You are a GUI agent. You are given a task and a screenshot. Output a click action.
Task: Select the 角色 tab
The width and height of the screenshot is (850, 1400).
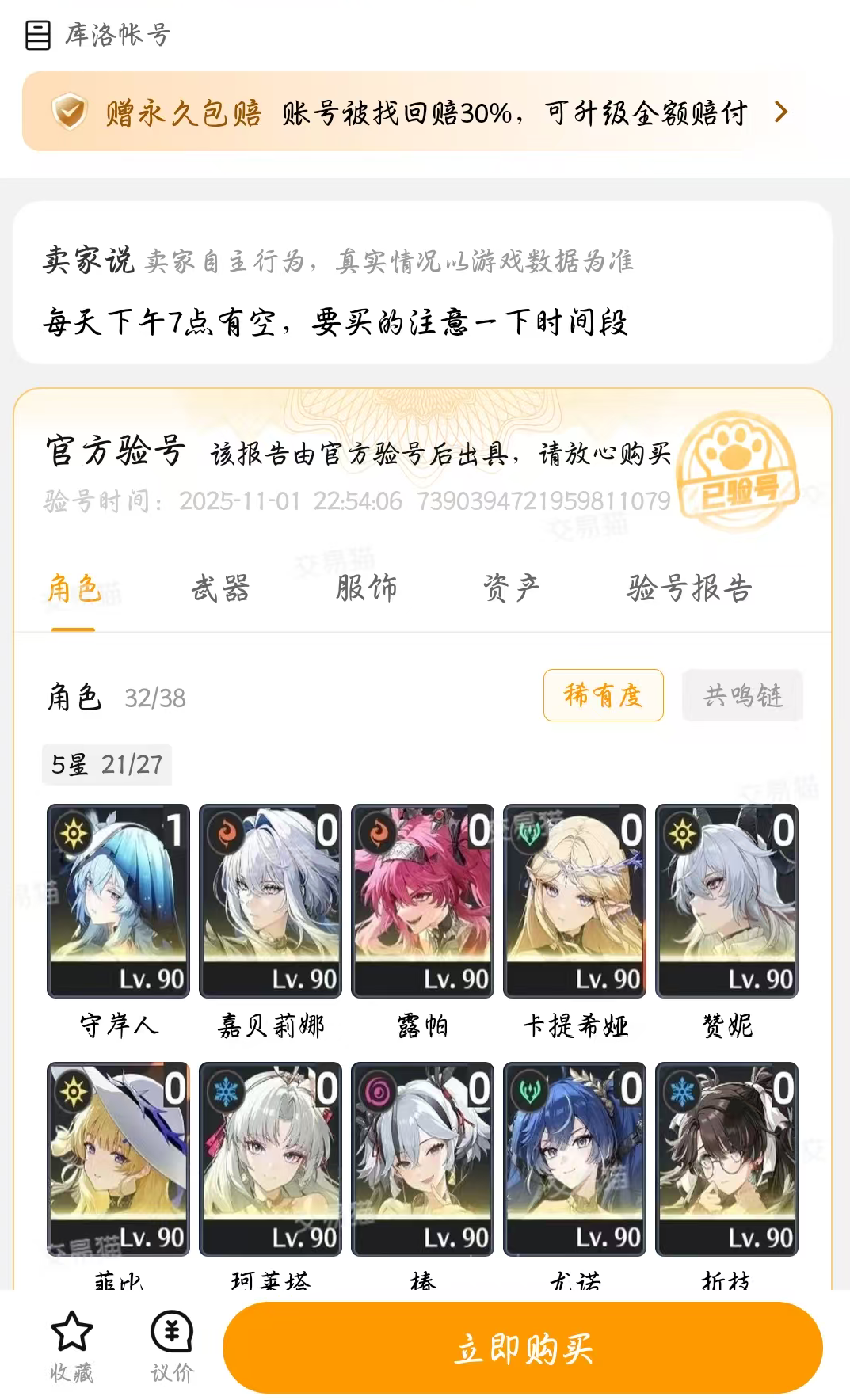pyautogui.click(x=74, y=589)
